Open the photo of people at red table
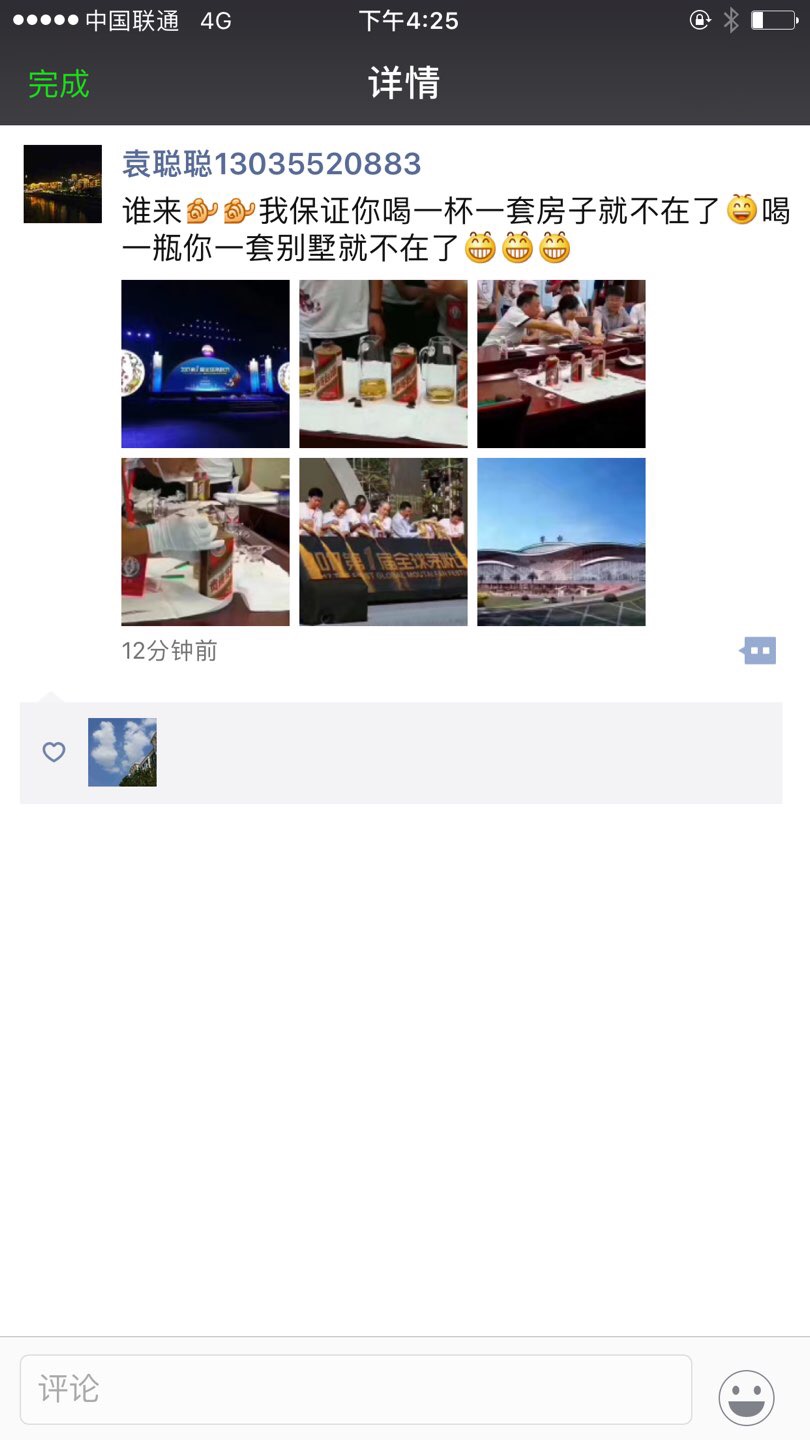Viewport: 810px width, 1440px height. [561, 364]
